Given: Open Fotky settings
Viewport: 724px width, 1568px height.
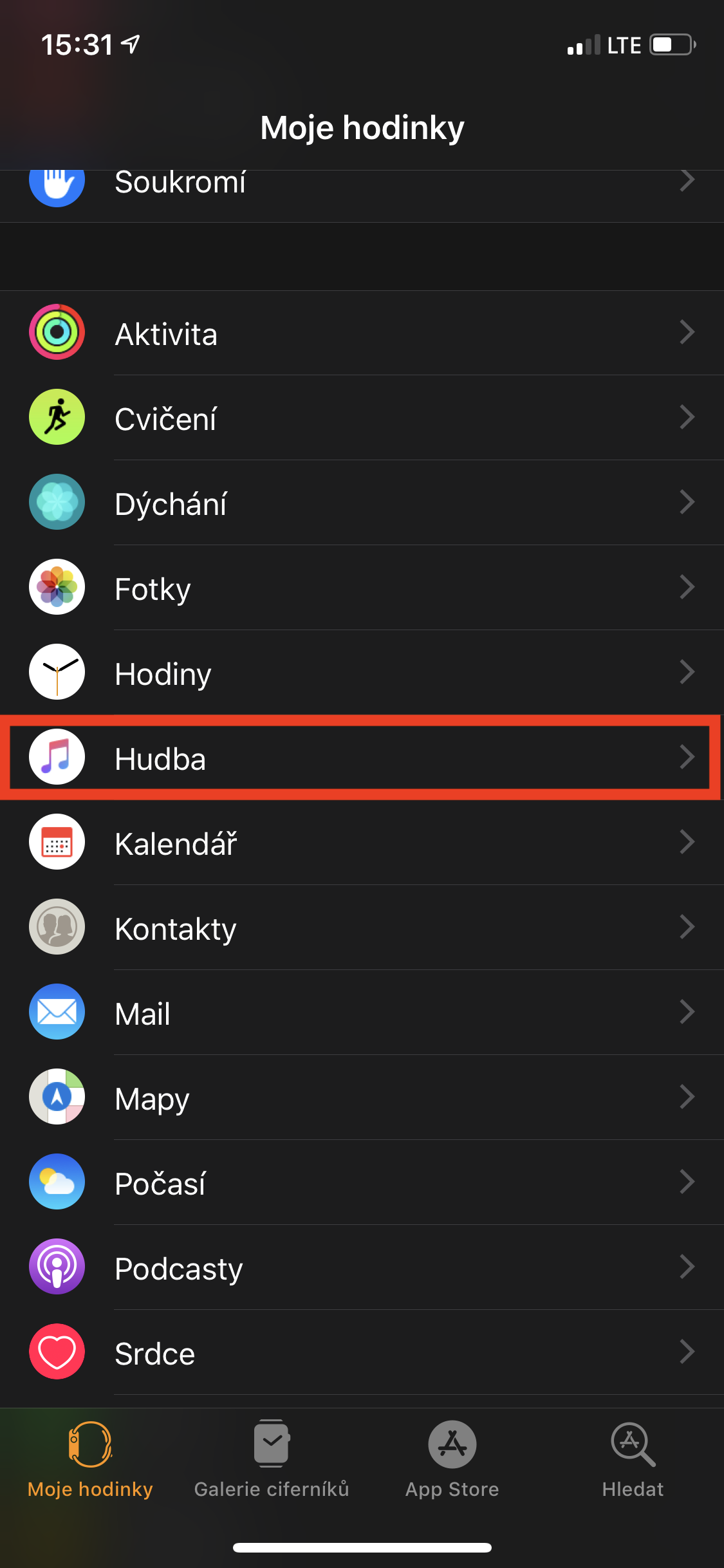Looking at the screenshot, I should [x=360, y=588].
